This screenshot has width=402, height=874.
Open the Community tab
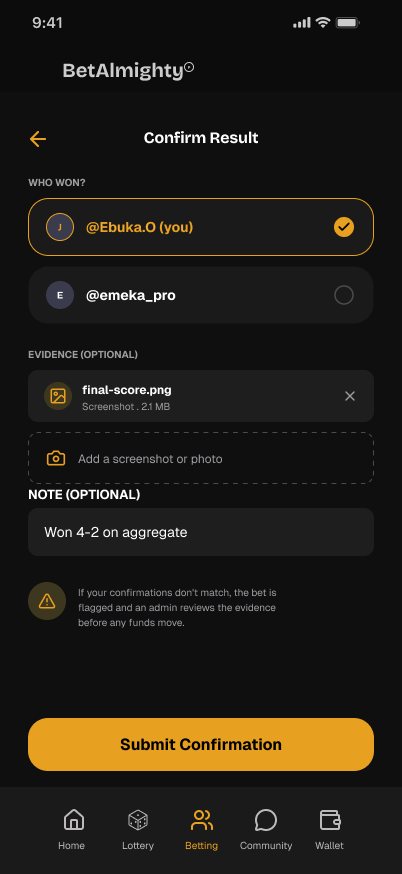click(x=266, y=830)
